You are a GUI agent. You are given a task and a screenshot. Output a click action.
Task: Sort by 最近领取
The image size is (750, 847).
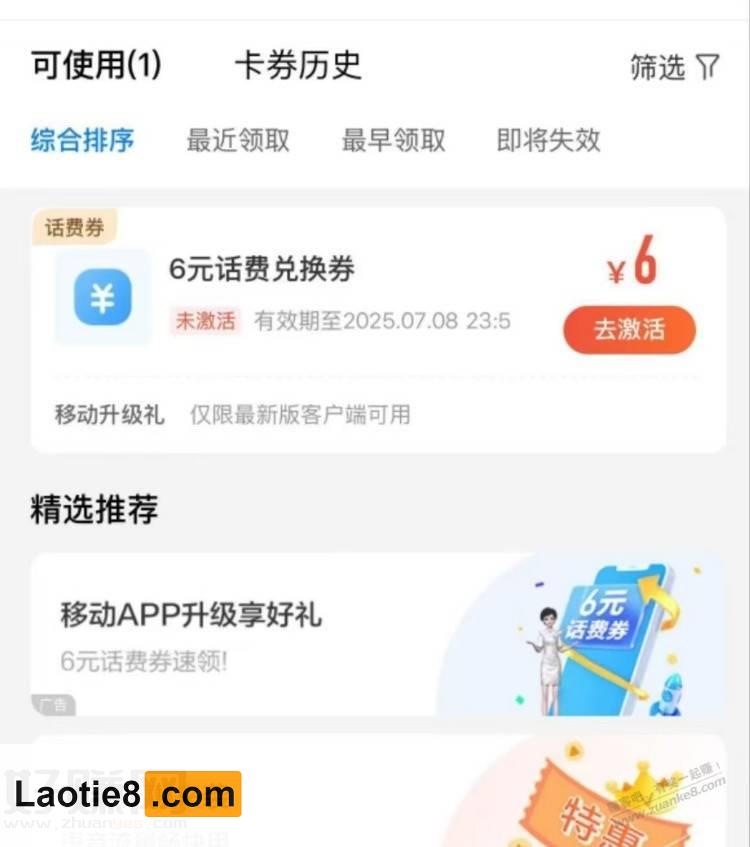click(x=238, y=140)
